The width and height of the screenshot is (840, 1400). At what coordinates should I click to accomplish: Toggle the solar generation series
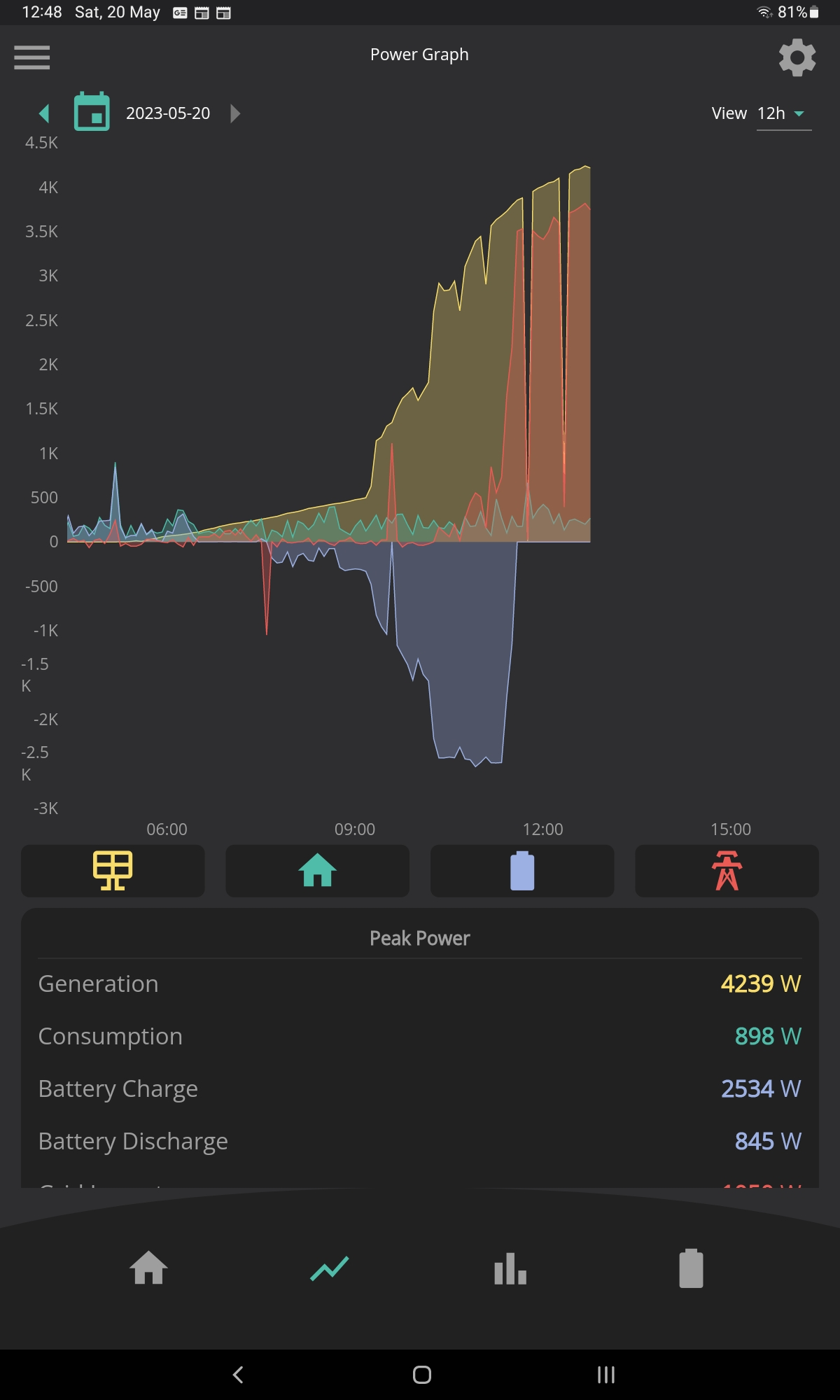point(113,871)
